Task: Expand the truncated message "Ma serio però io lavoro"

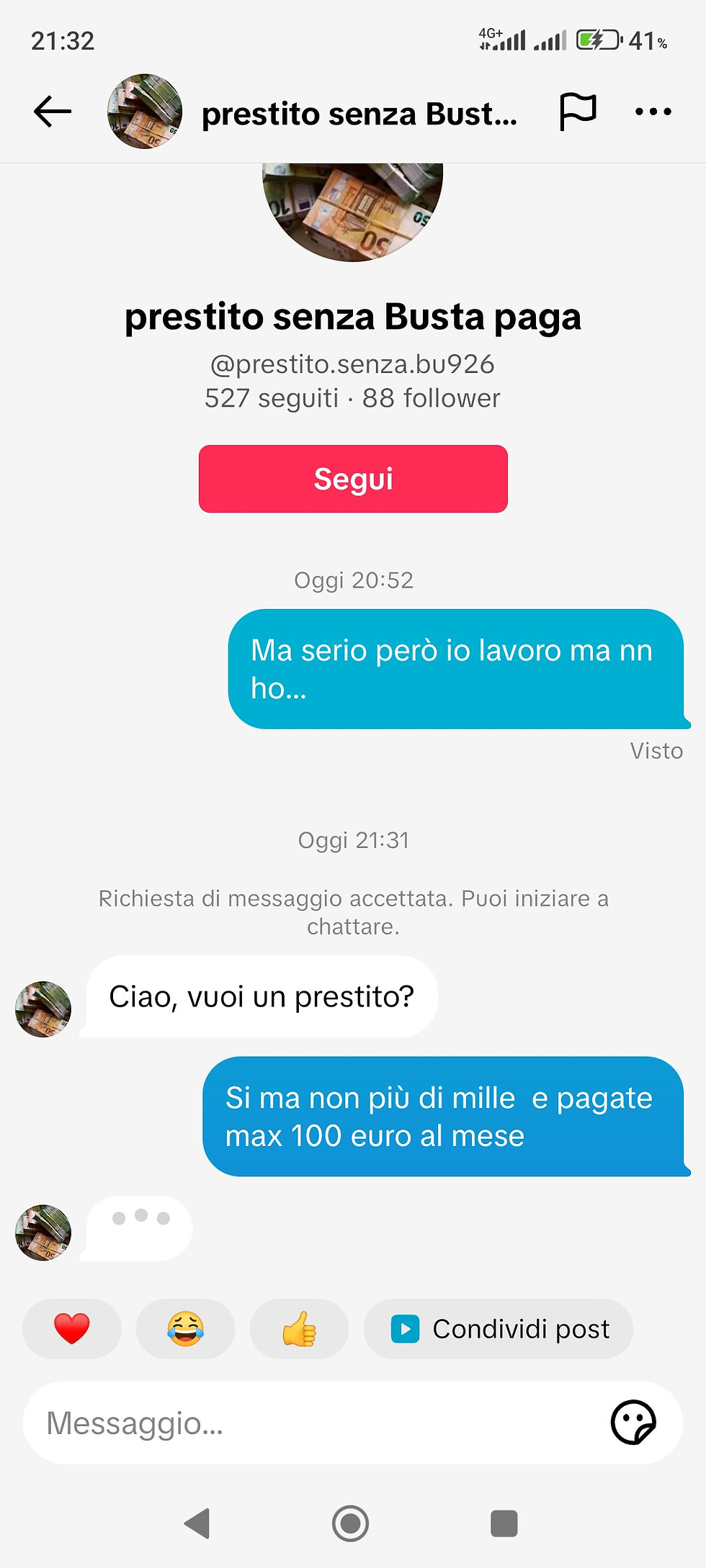Action: 455,669
